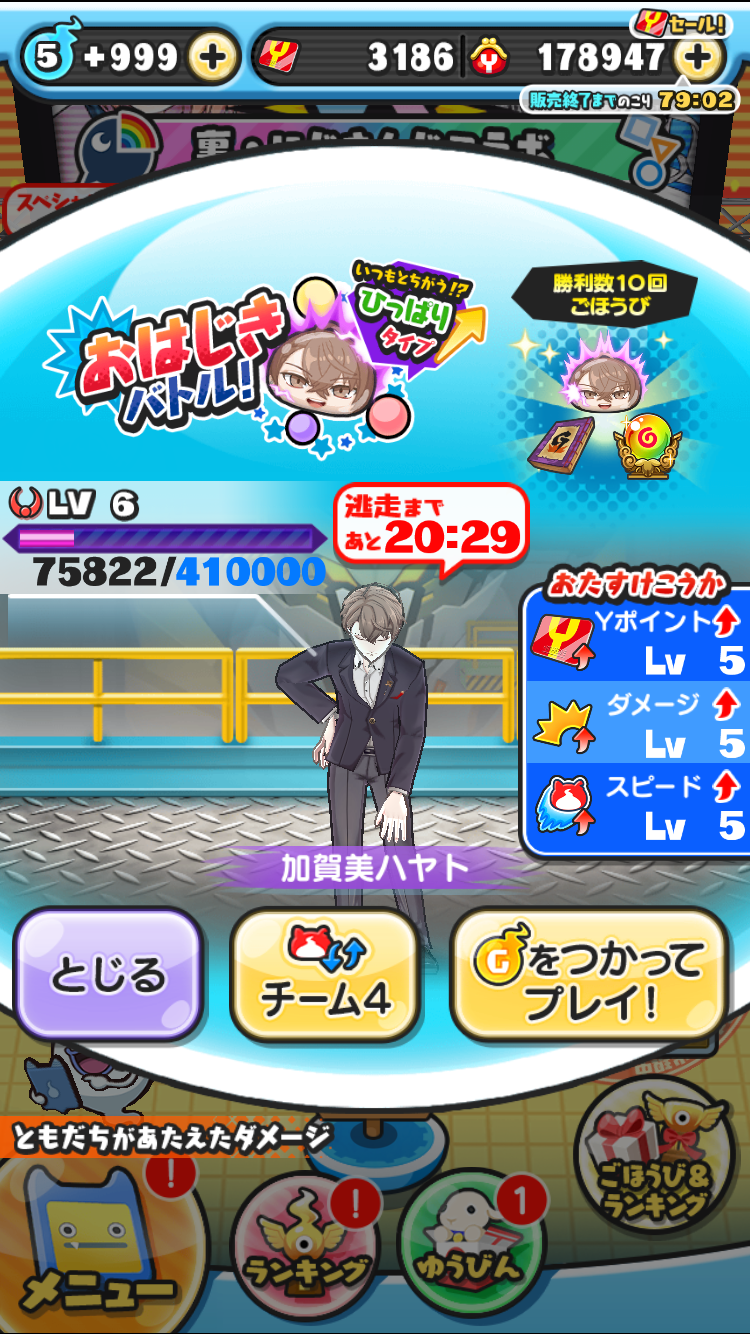Open the メニュー menu button

[x=100, y=1240]
